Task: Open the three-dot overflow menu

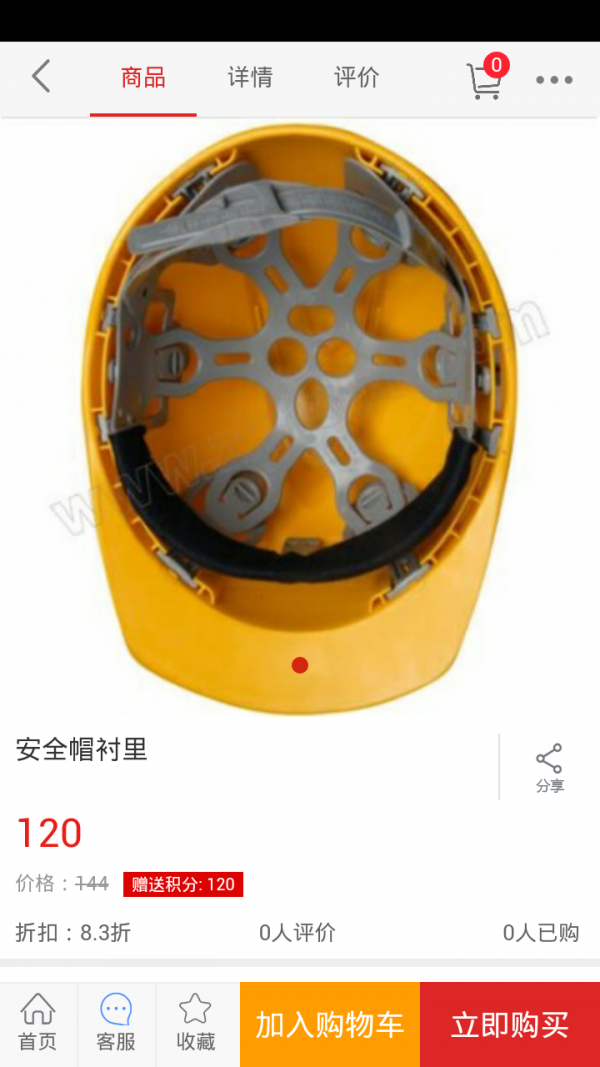Action: point(554,80)
